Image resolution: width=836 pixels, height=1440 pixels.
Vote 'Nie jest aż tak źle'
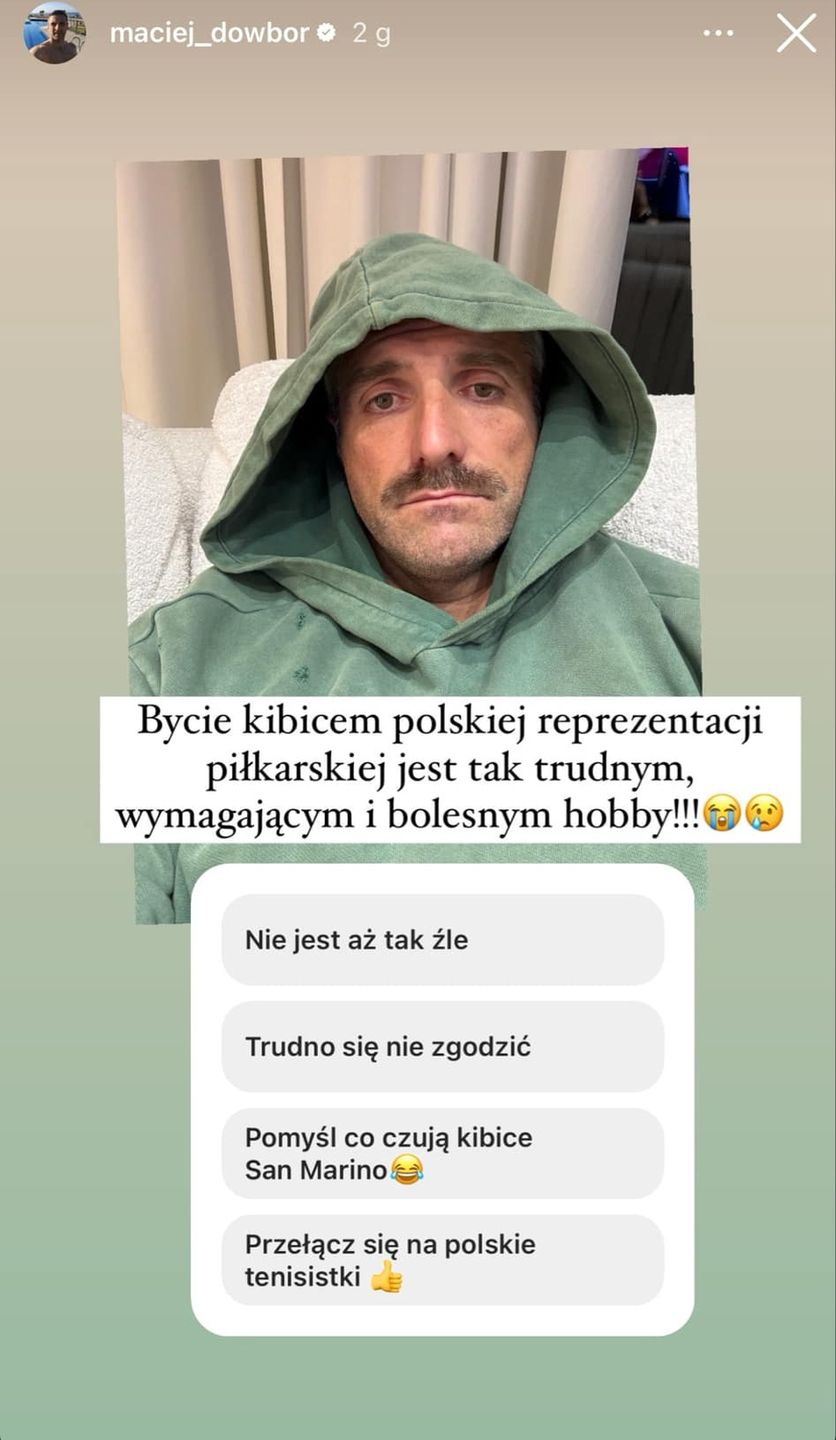pyautogui.click(x=442, y=940)
